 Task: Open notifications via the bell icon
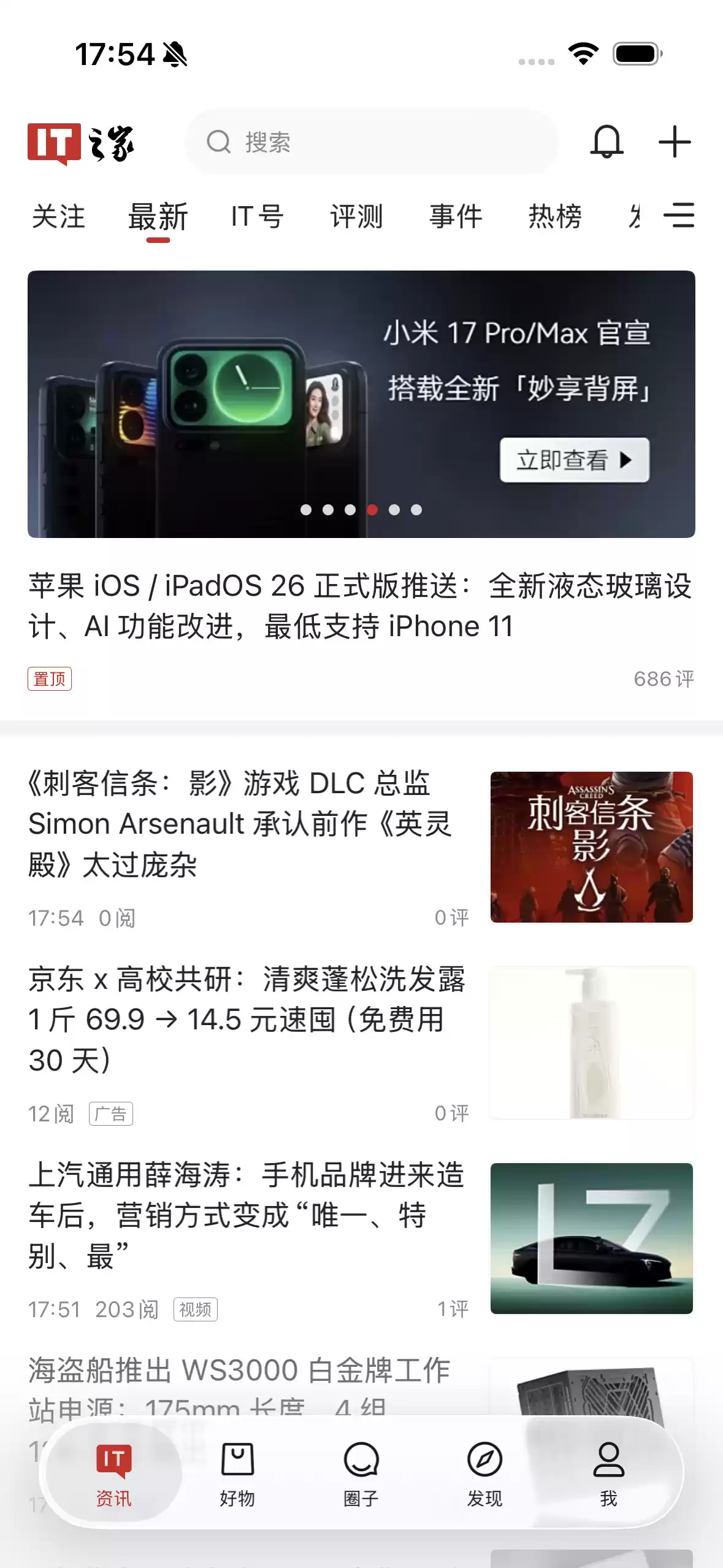606,141
